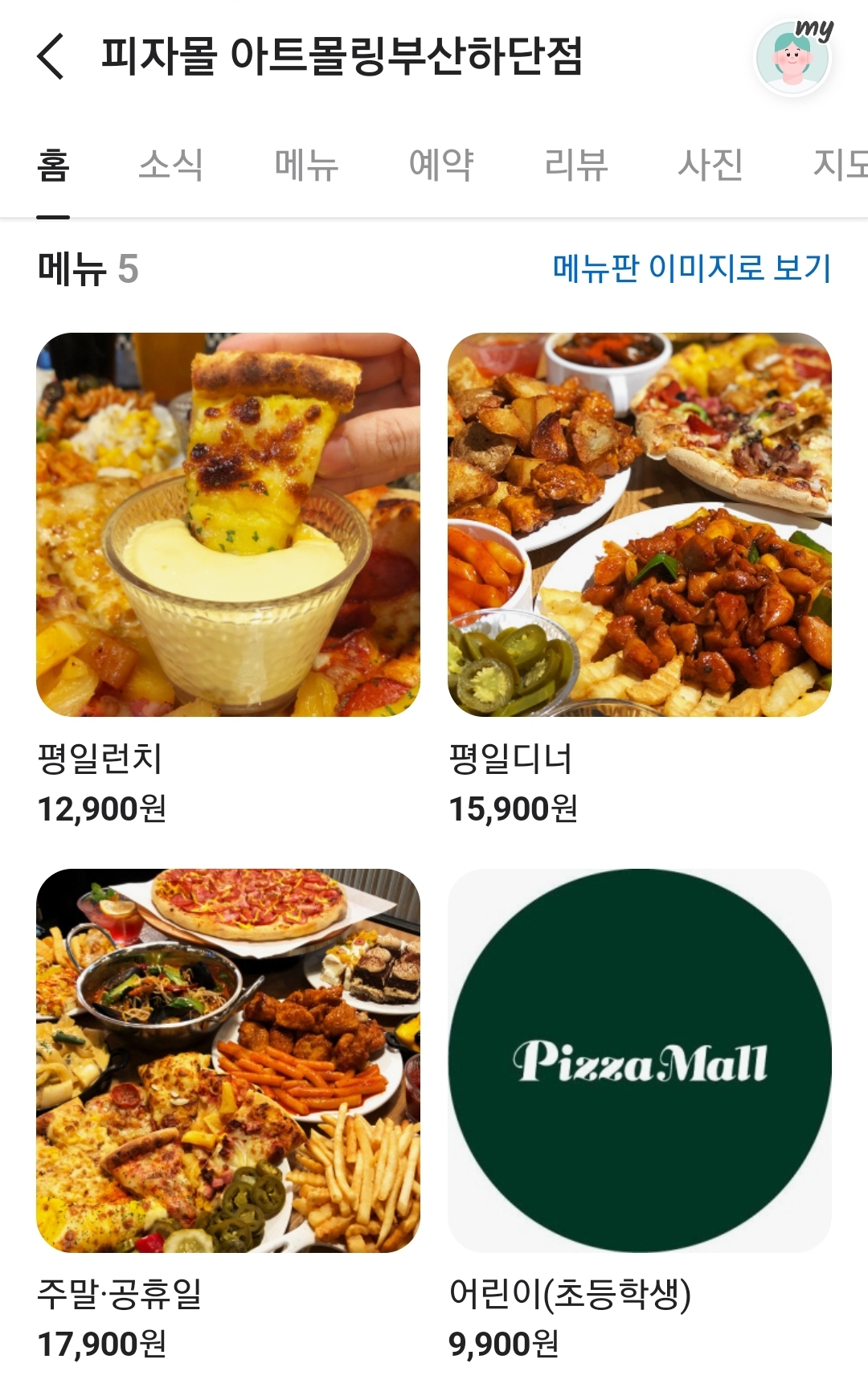
Task: Switch to the 지도 tab
Action: (839, 166)
